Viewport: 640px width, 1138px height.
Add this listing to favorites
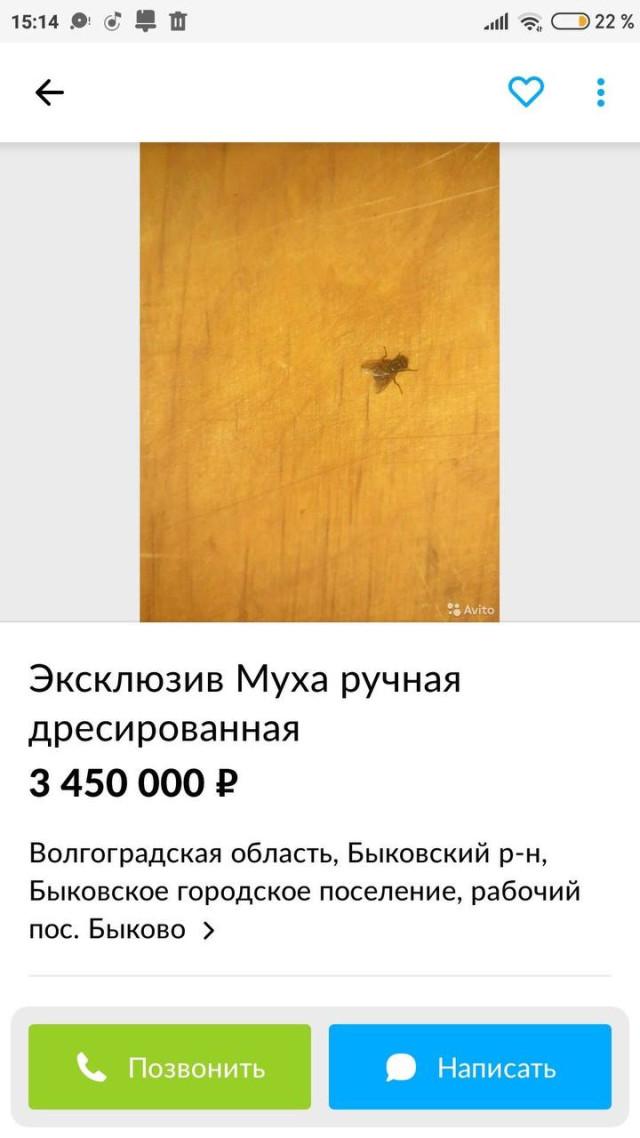[x=525, y=92]
